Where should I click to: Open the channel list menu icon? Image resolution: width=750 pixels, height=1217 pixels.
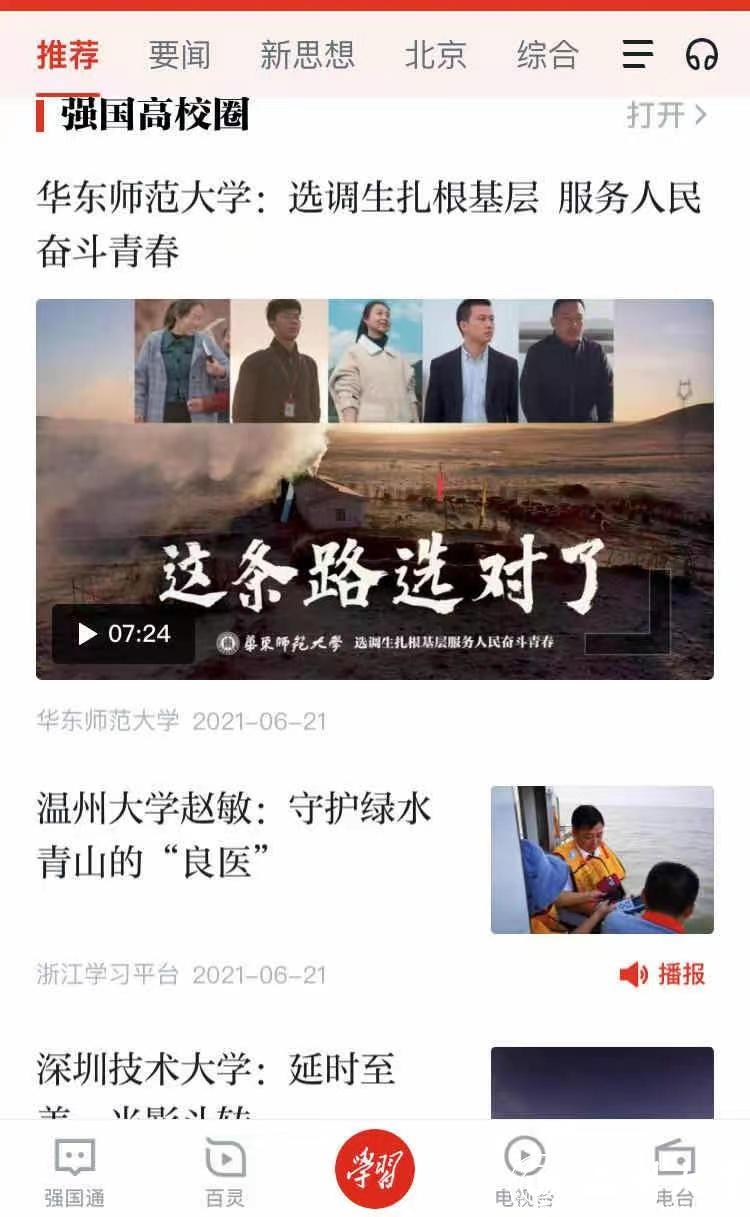(x=637, y=54)
